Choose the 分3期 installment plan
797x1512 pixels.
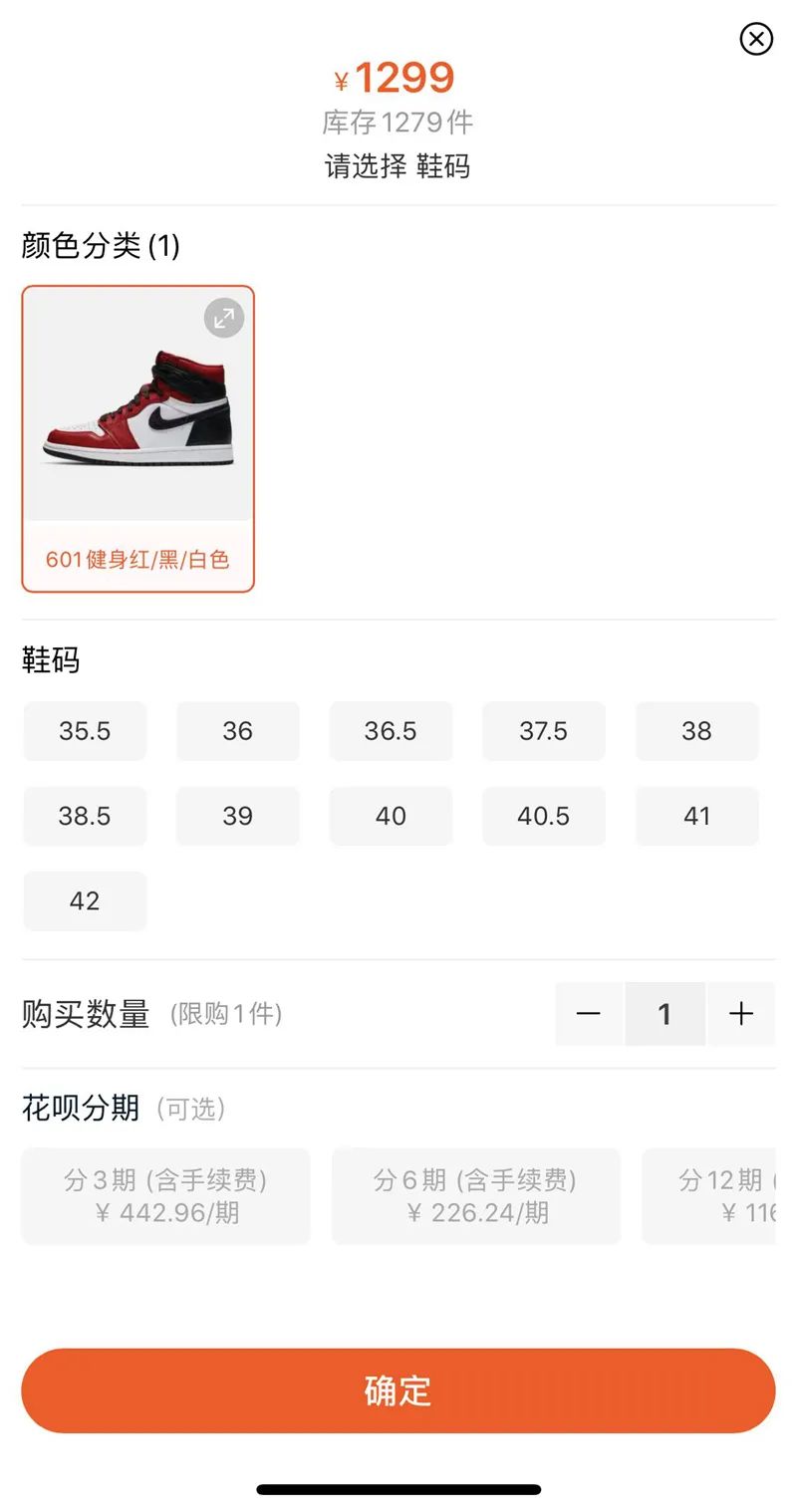(x=165, y=1196)
